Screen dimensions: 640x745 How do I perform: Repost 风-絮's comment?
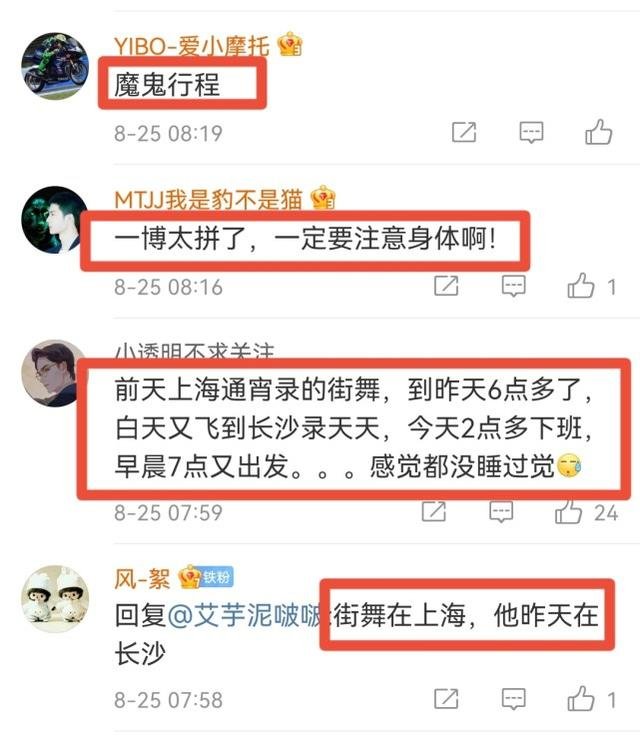click(x=446, y=698)
